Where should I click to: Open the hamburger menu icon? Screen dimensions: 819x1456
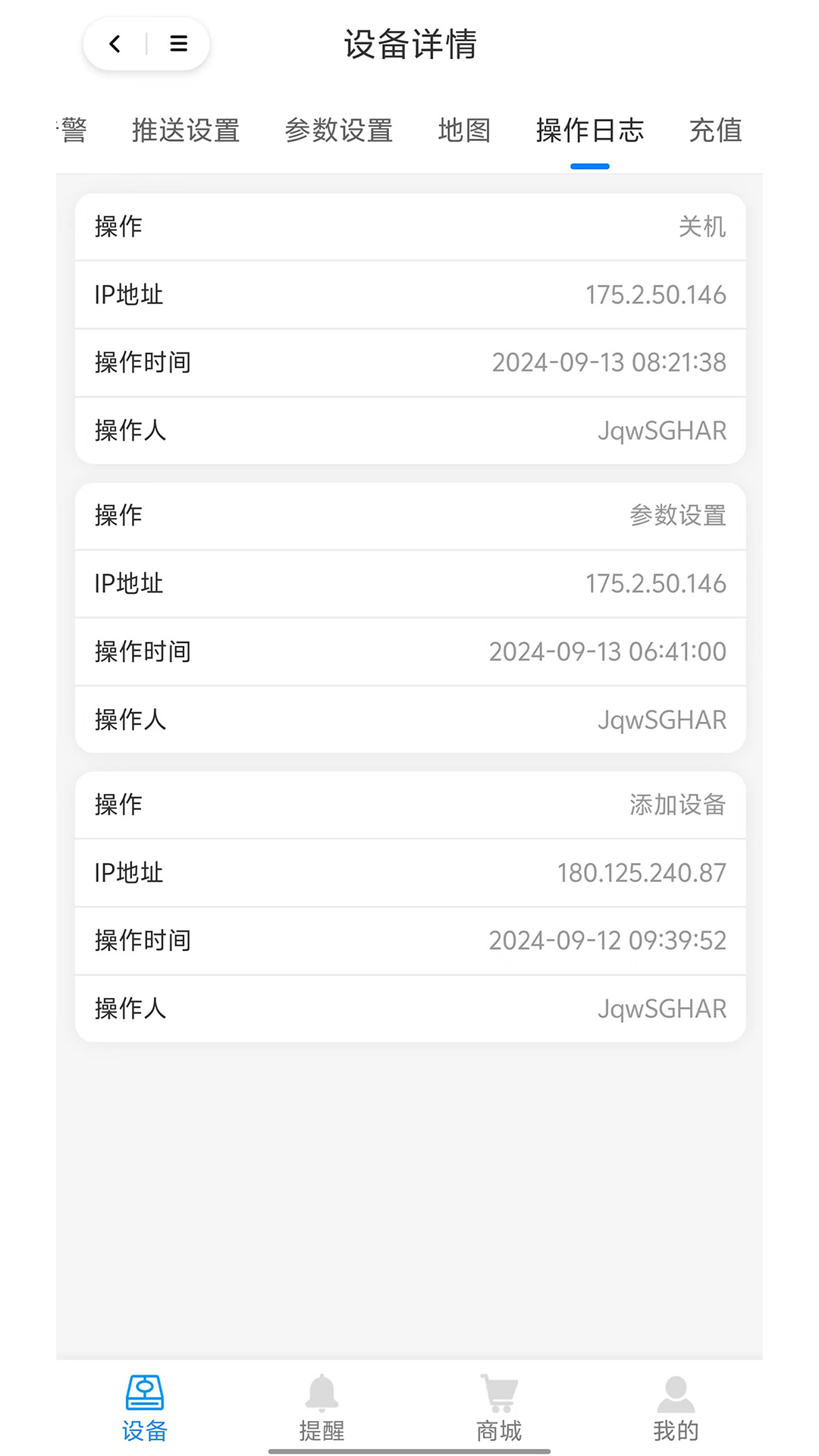click(x=179, y=44)
